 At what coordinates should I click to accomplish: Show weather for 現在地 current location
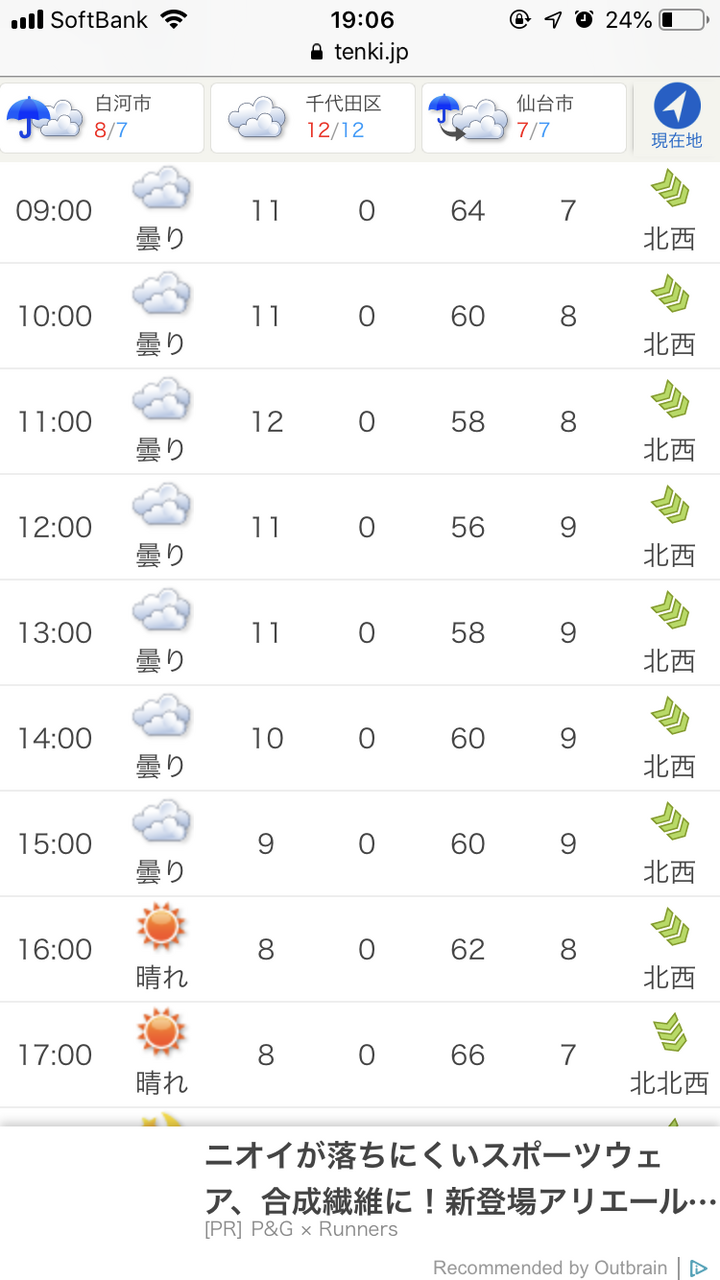point(677,118)
